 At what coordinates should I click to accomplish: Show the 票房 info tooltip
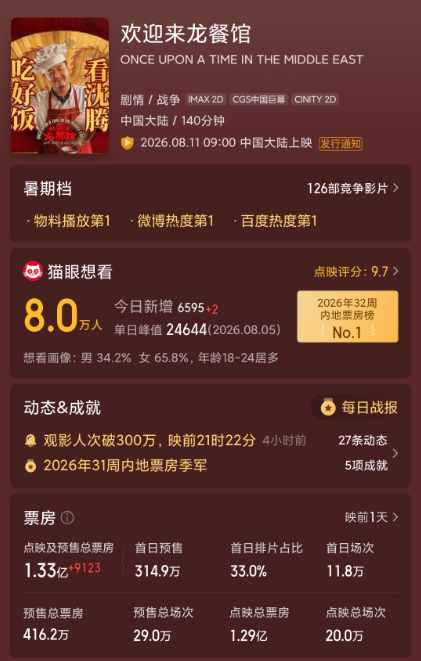(x=67, y=517)
